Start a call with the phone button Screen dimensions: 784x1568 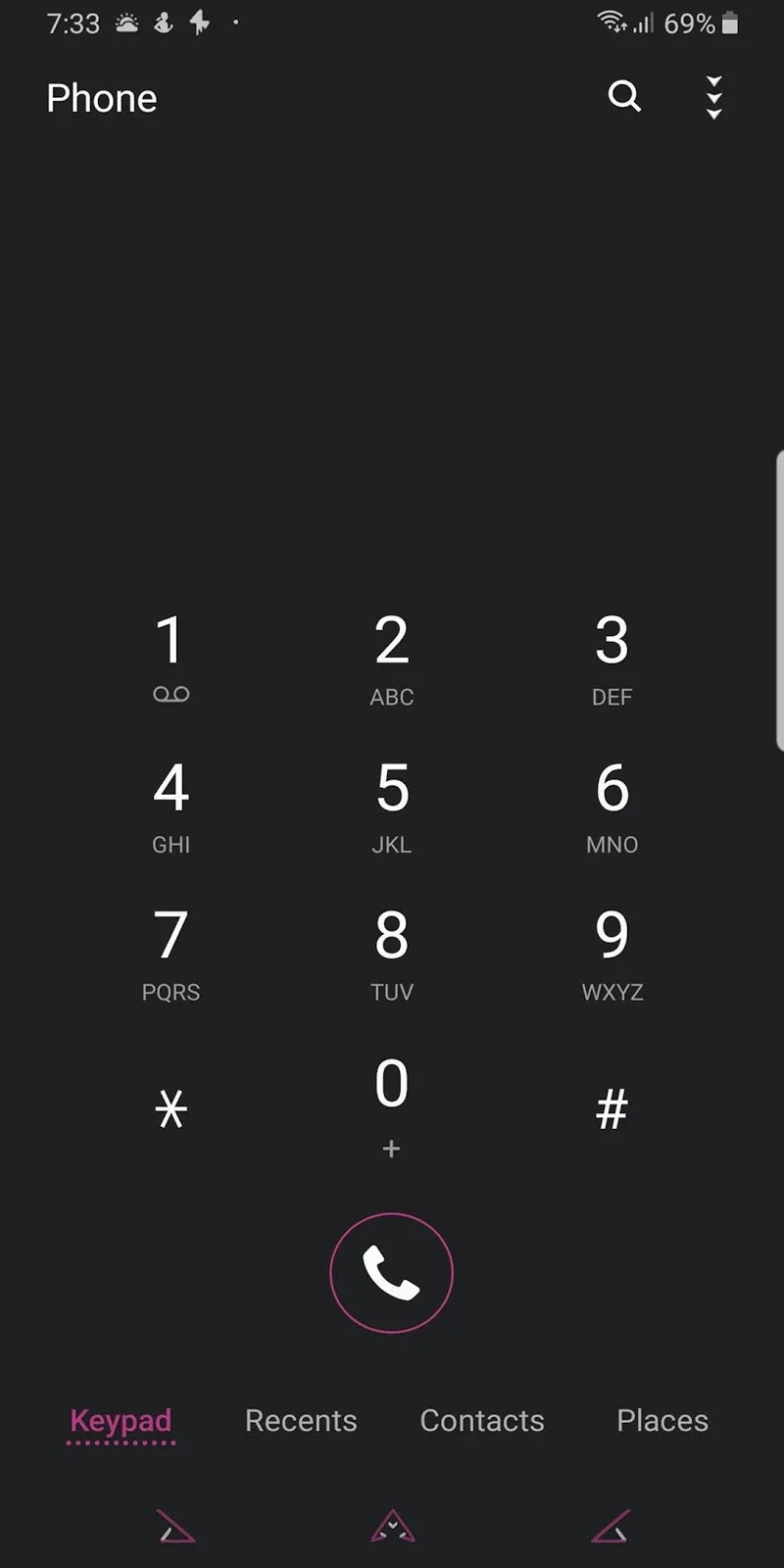coord(392,1273)
